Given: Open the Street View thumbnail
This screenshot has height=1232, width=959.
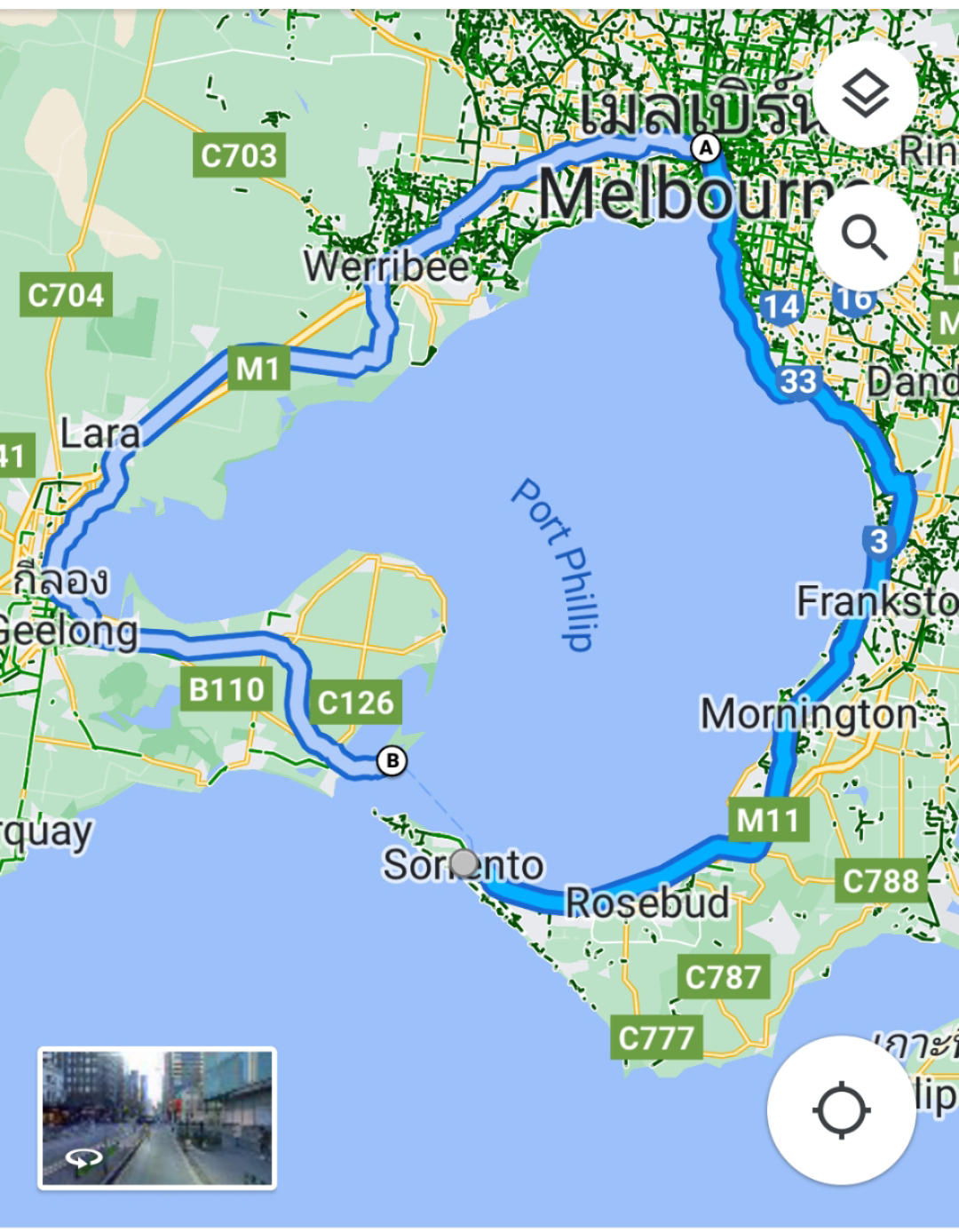Looking at the screenshot, I should [x=157, y=1117].
